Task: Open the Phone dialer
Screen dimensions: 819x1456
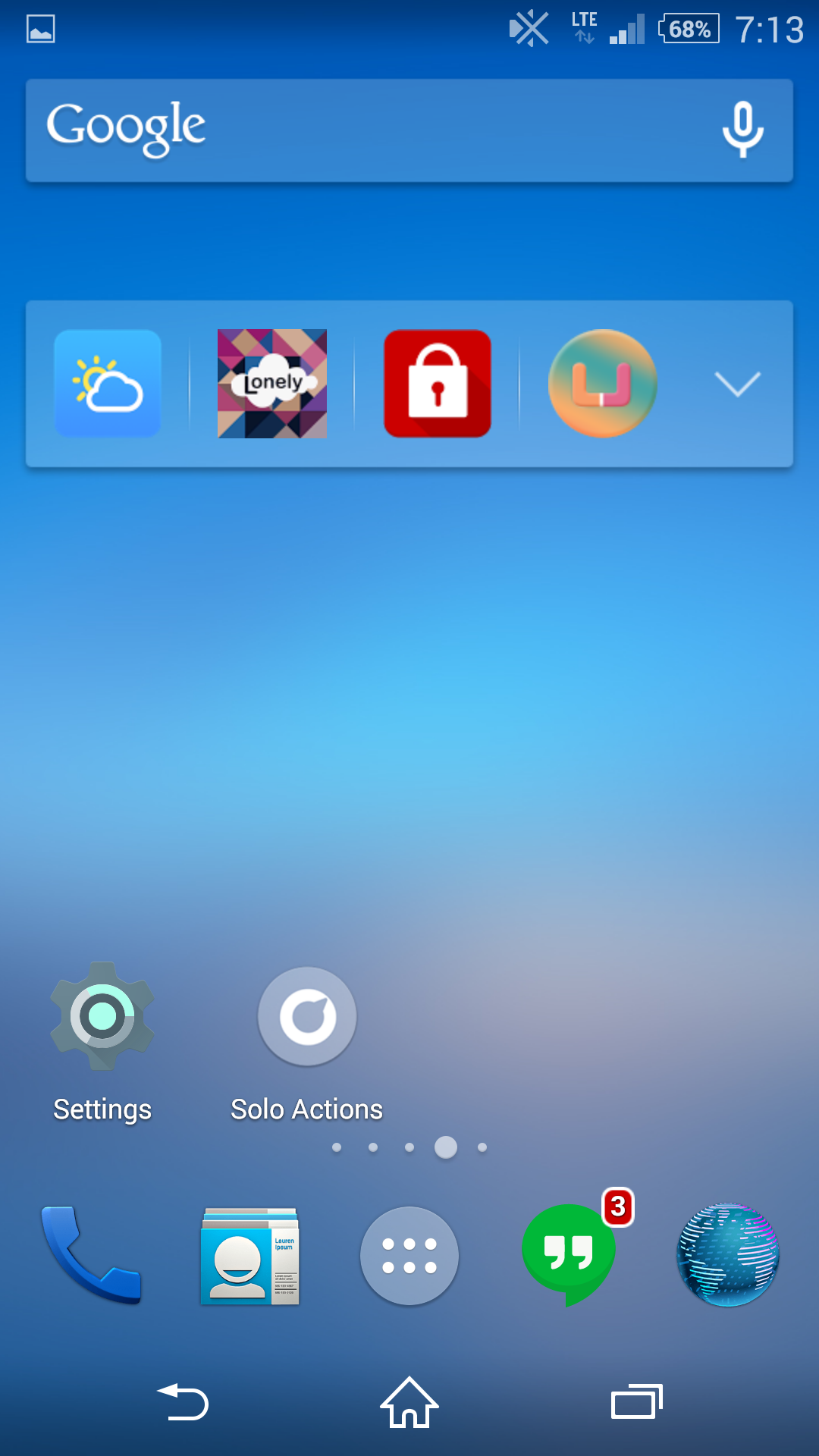Action: tap(92, 1255)
